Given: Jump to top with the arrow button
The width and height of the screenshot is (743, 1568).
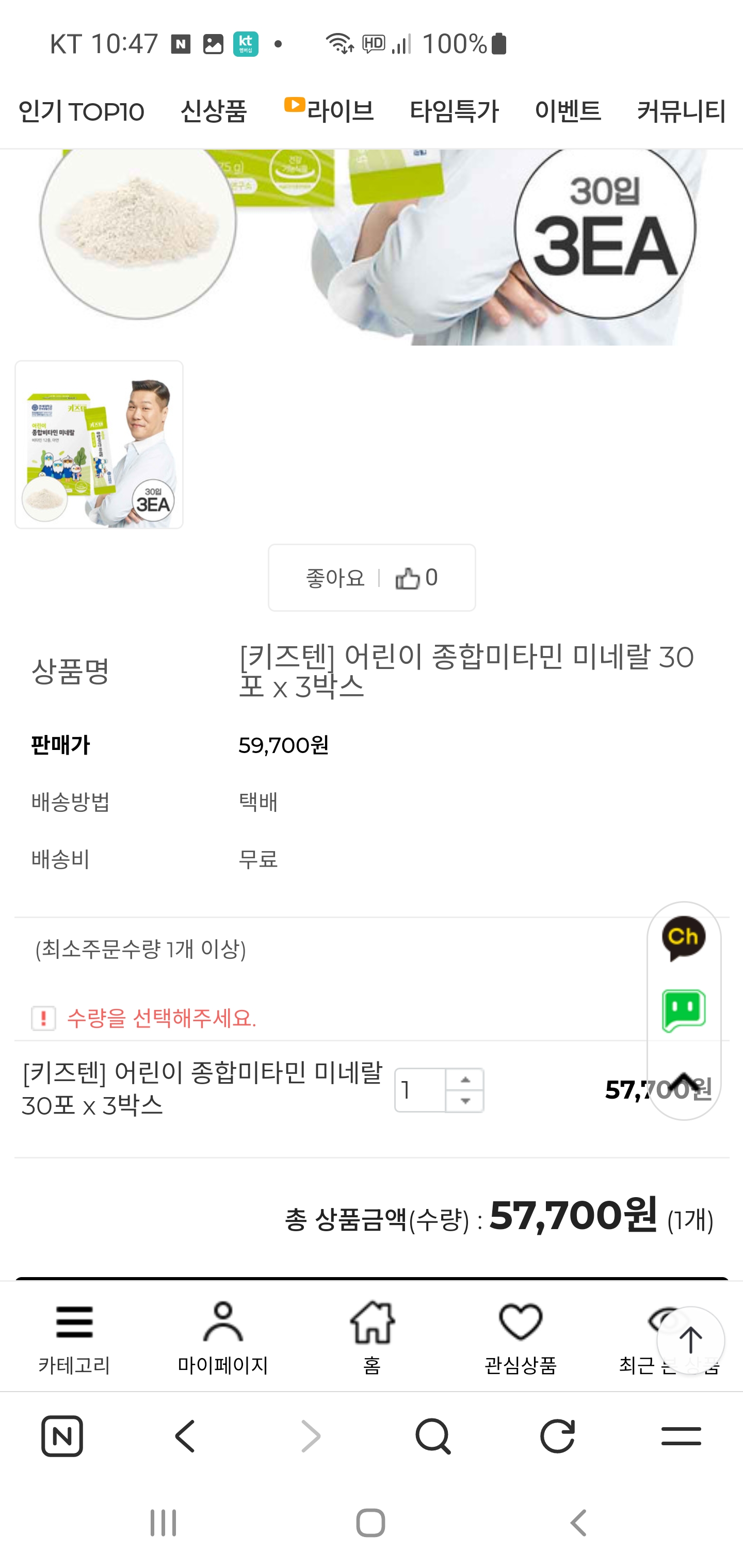Looking at the screenshot, I should point(690,1341).
